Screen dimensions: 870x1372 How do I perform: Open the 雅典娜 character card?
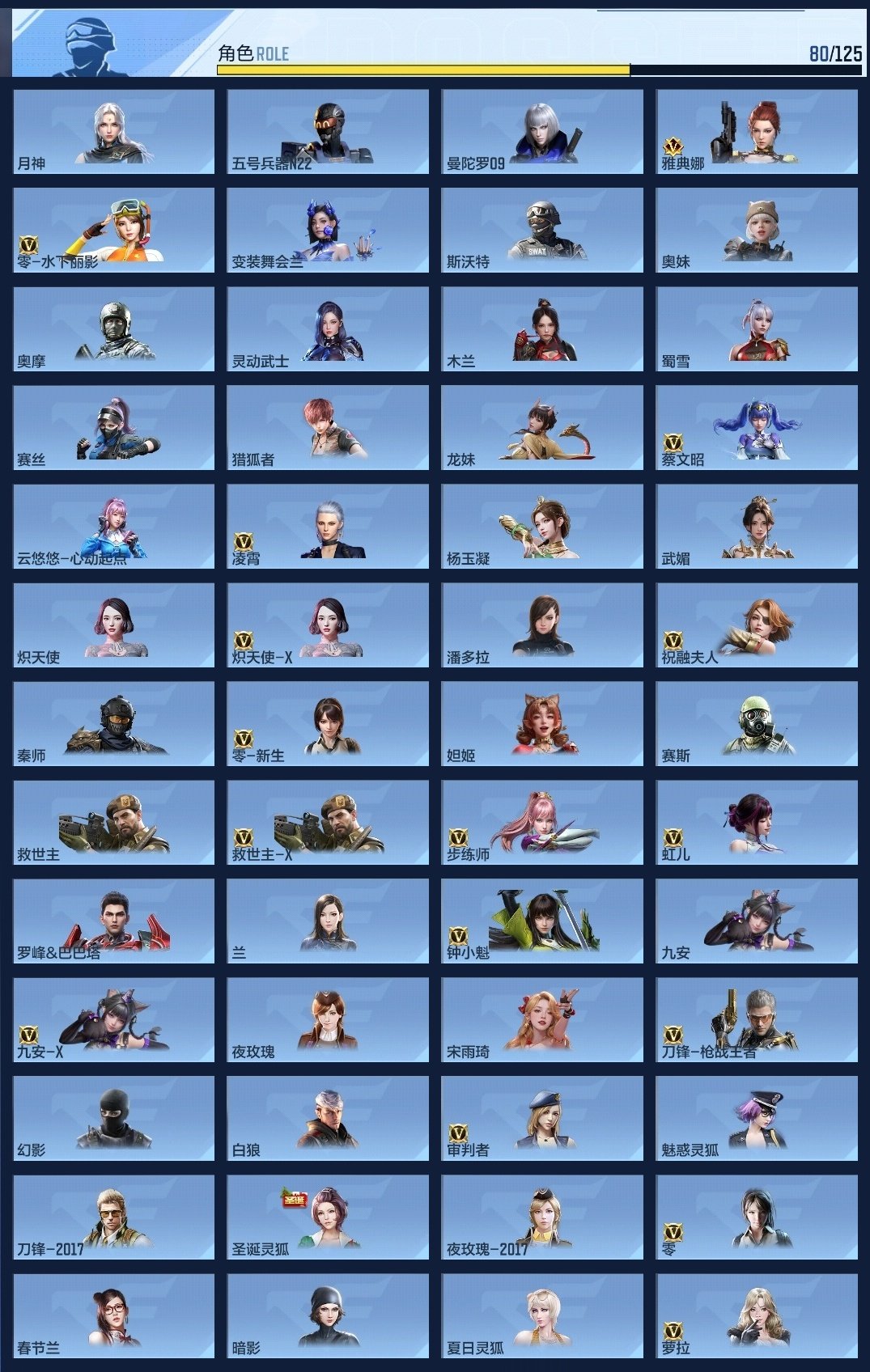point(757,132)
